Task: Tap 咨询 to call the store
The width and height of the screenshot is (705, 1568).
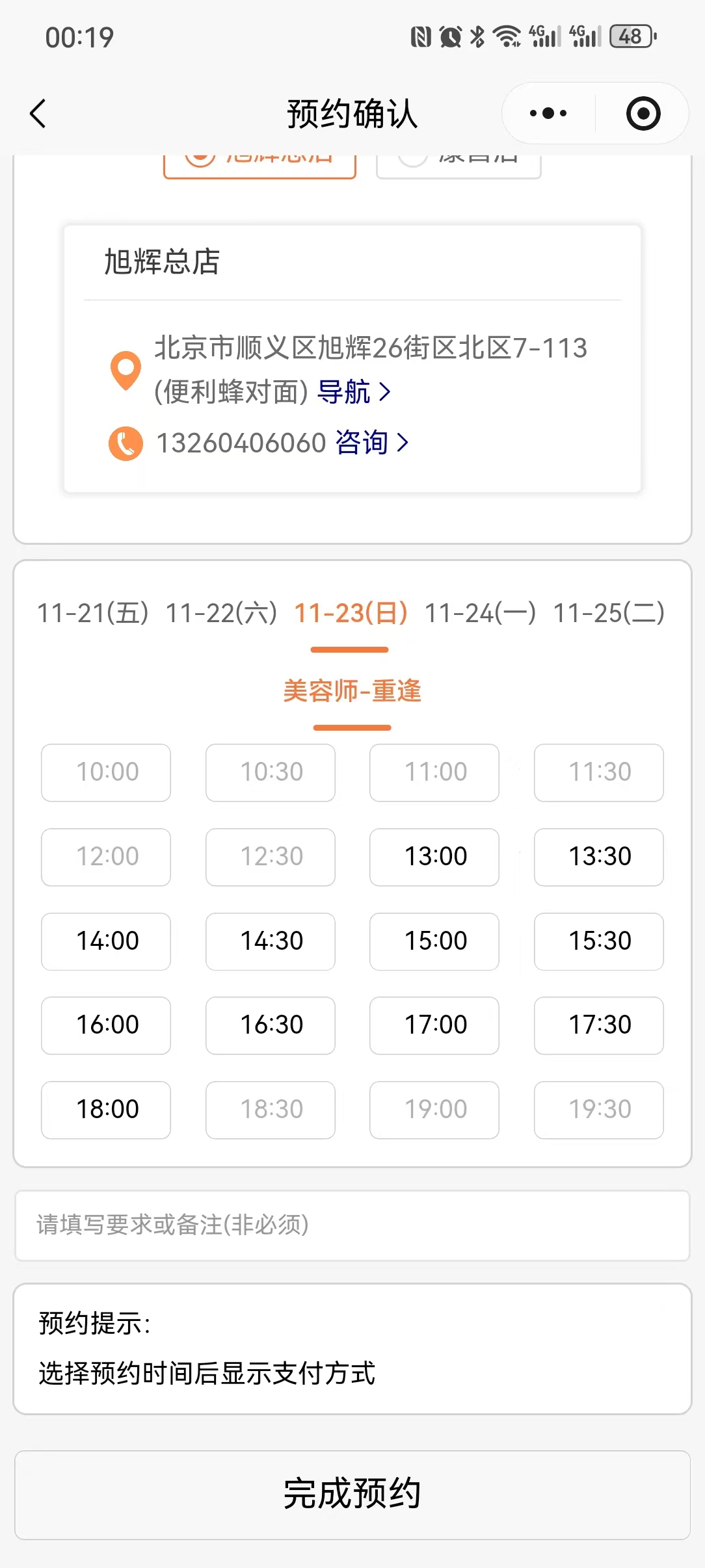Action: tap(371, 443)
